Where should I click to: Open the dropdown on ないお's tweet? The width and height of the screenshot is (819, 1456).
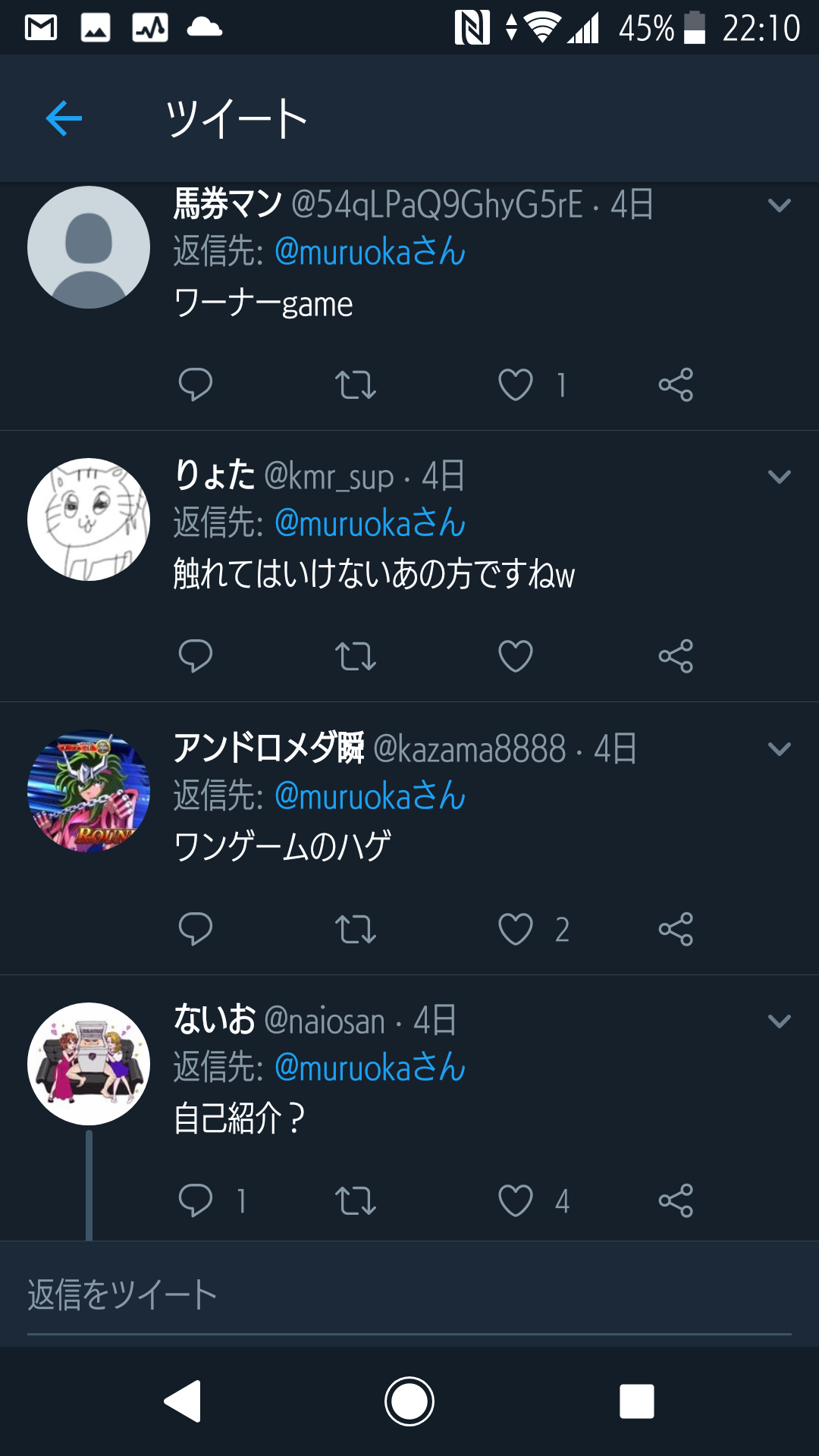pyautogui.click(x=779, y=1021)
